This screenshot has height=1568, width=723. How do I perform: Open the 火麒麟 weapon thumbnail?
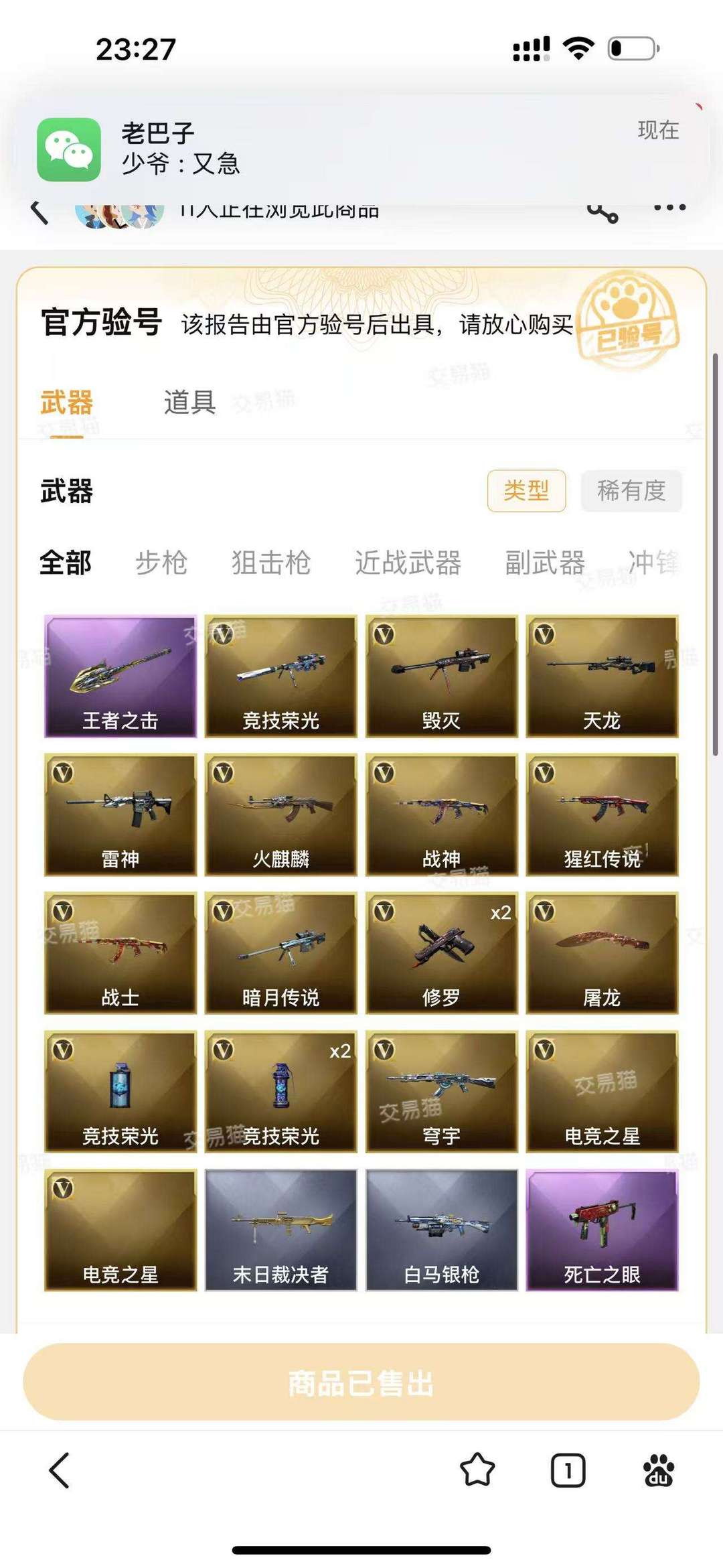pos(280,814)
